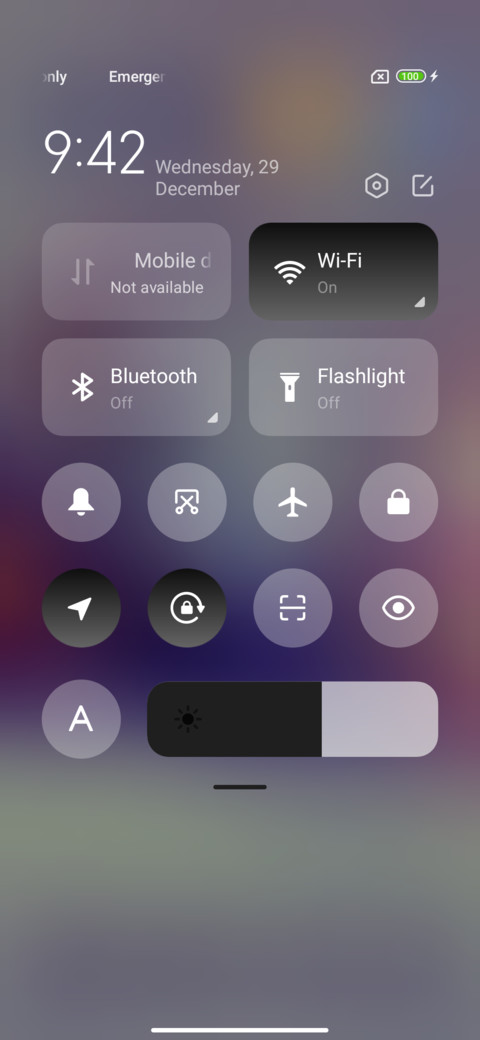This screenshot has width=480, height=1040.
Task: Tap the brightness slider
Action: pos(292,719)
